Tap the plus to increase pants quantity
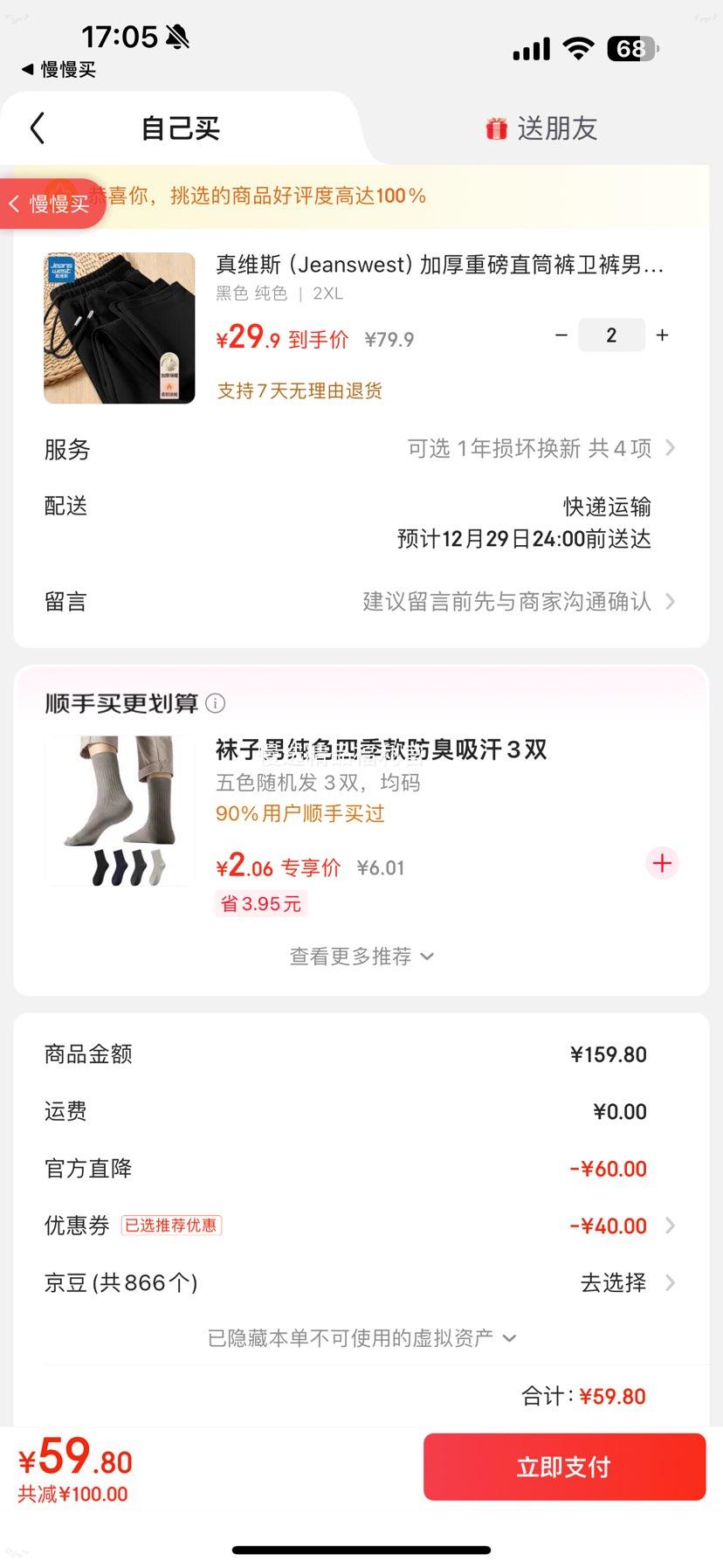This screenshot has height=1568, width=723. click(662, 335)
